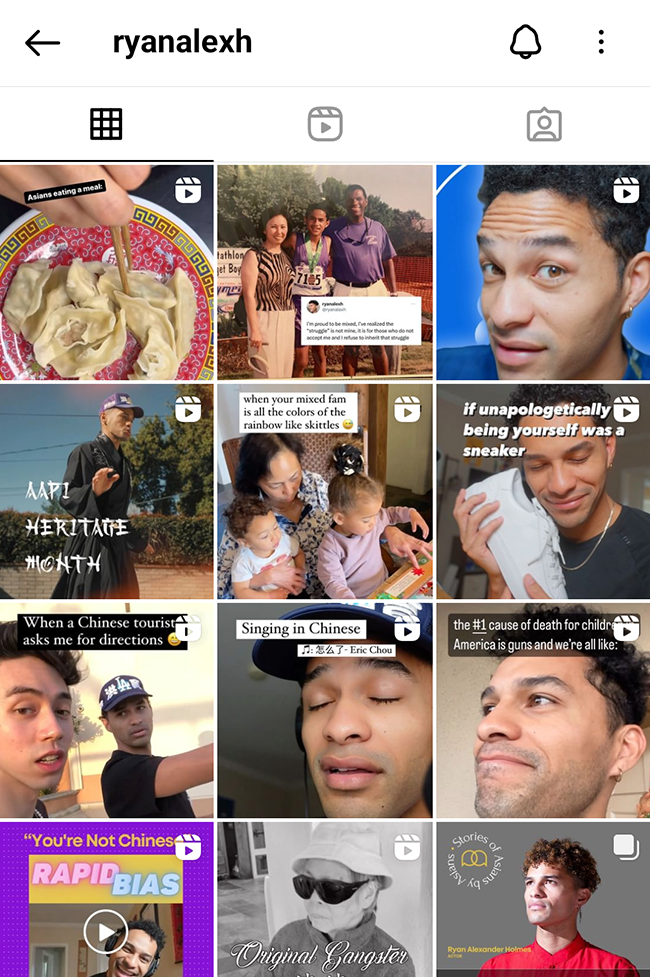Image resolution: width=650 pixels, height=977 pixels.
Task: Open the 'Stories of Asians' carousel post
Action: 543,900
